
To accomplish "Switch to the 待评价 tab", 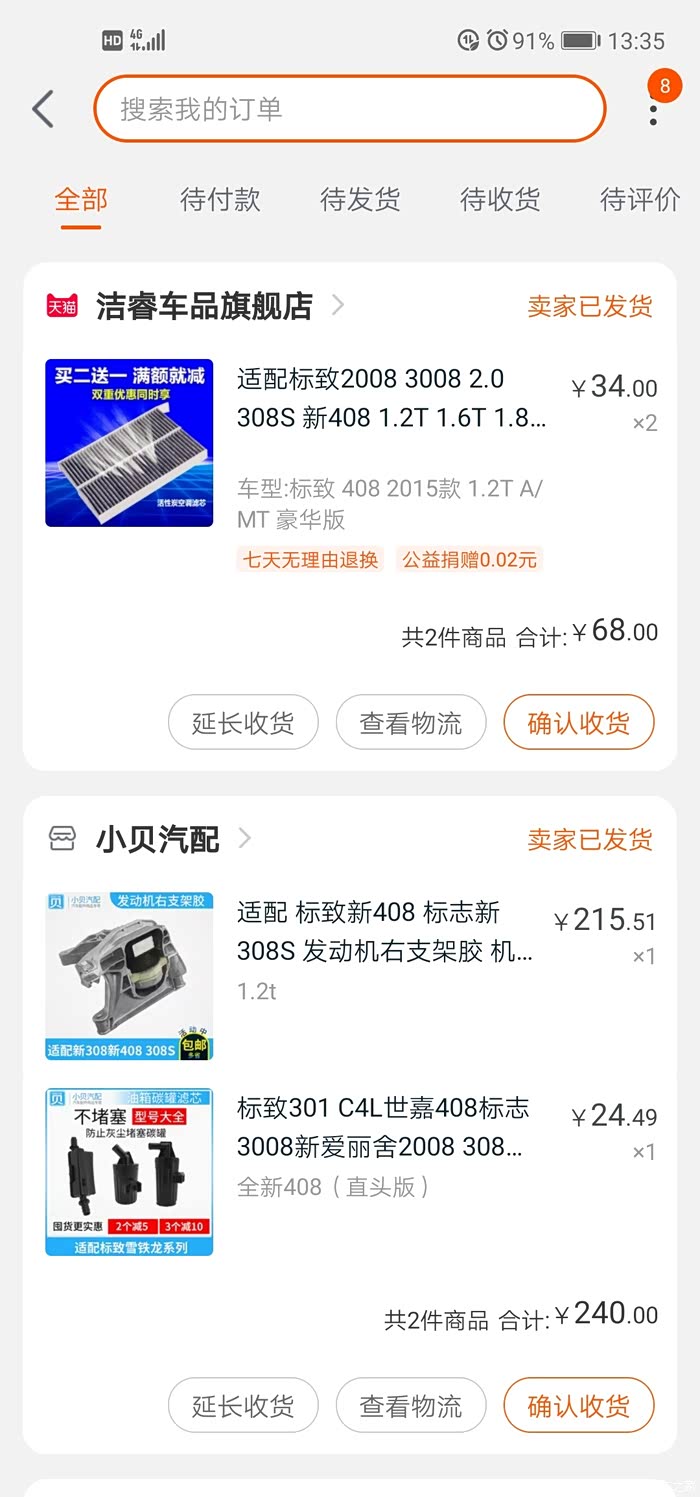I will (639, 200).
